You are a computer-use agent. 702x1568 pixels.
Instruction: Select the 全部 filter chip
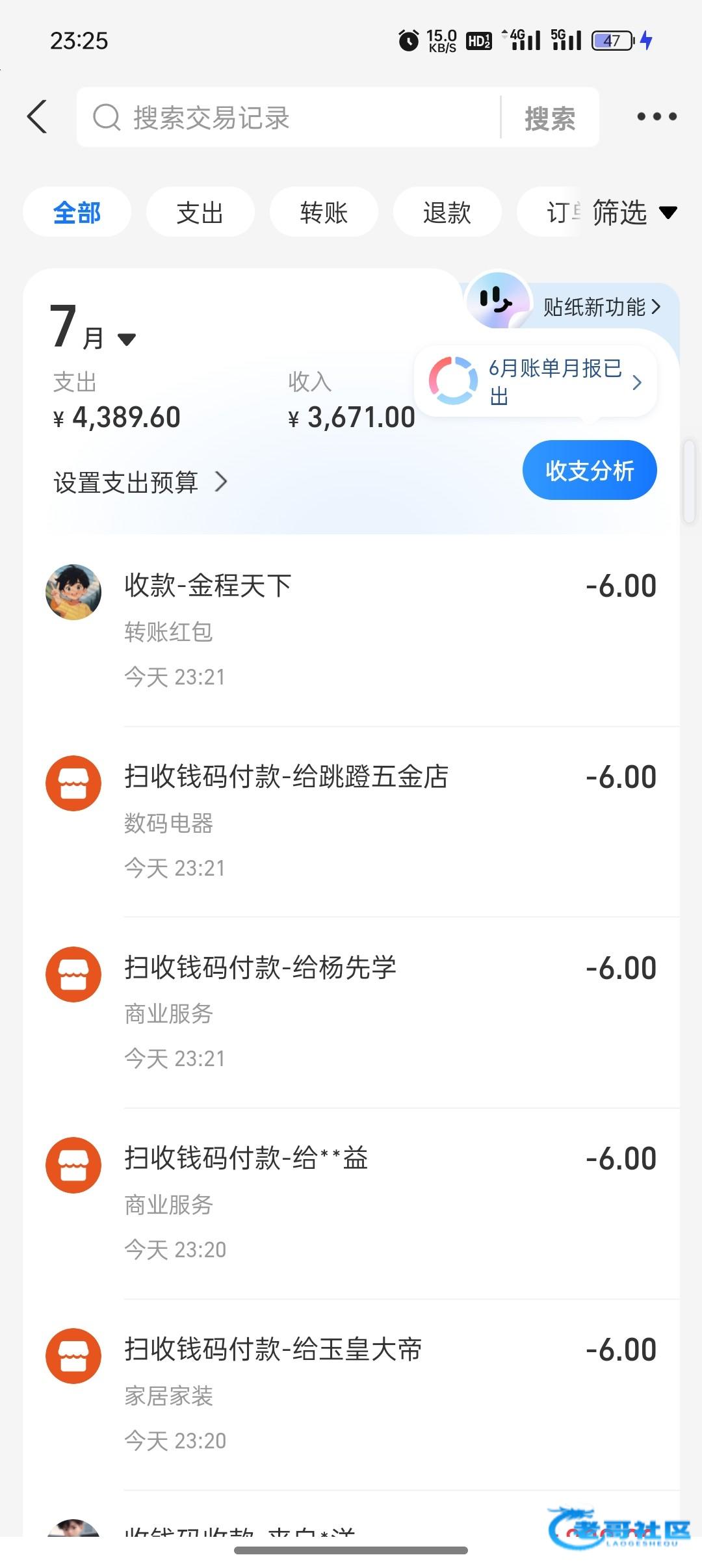point(77,213)
